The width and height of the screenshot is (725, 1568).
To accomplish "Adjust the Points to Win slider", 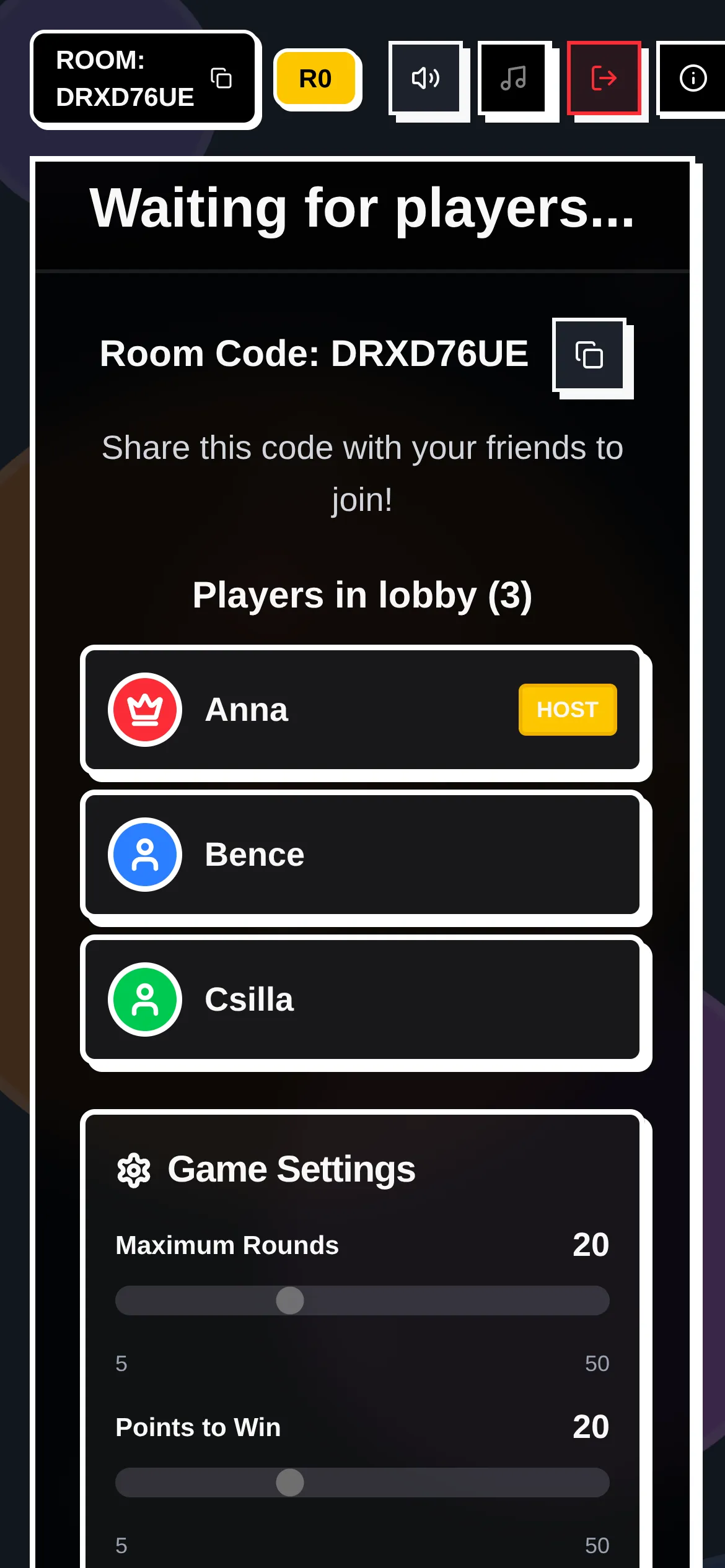I will coord(362,1483).
